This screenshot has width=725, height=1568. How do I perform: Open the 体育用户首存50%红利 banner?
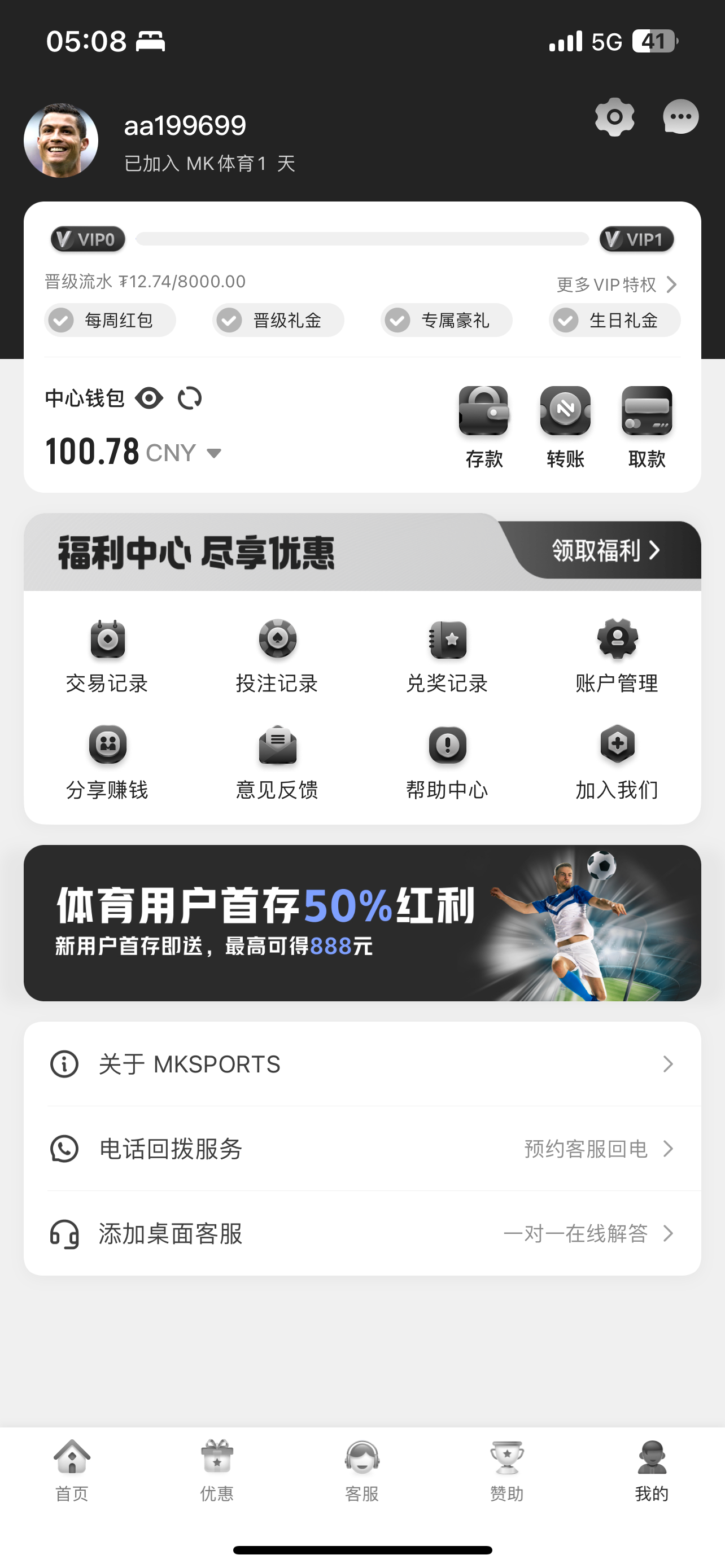pyautogui.click(x=362, y=923)
